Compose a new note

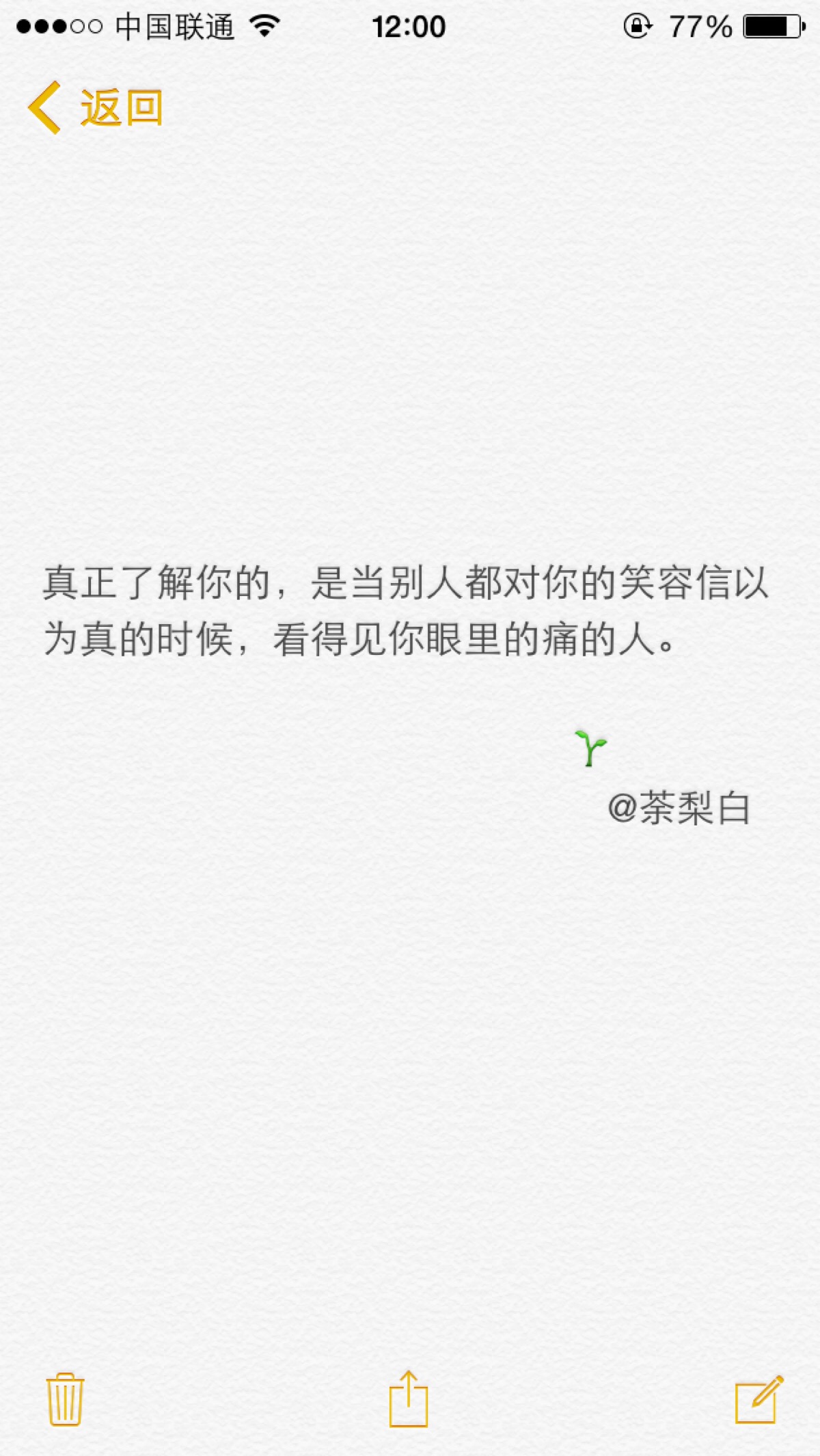(x=758, y=1399)
